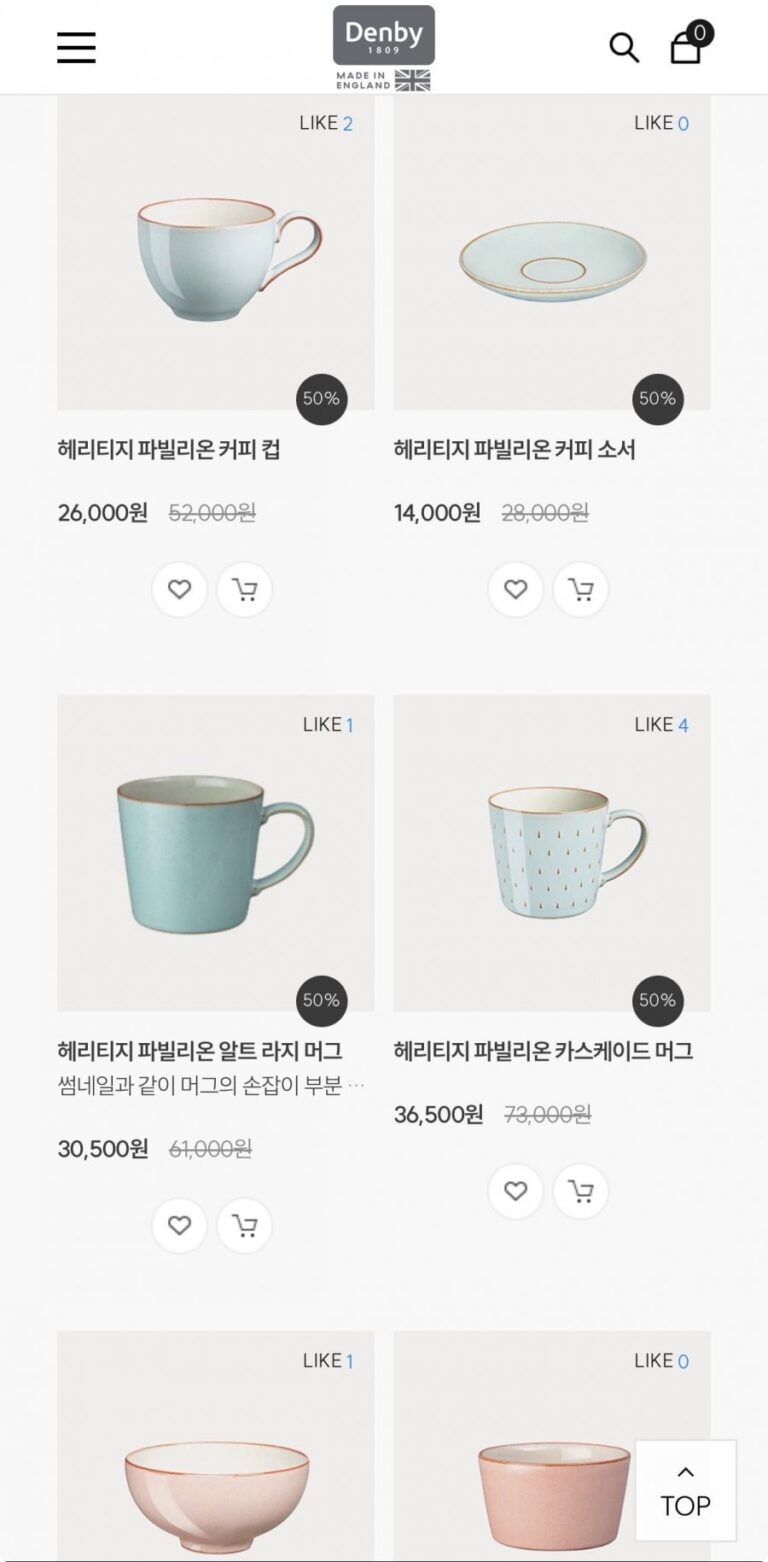The image size is (768, 1562).
Task: View the shopping bag
Action: coord(686,46)
